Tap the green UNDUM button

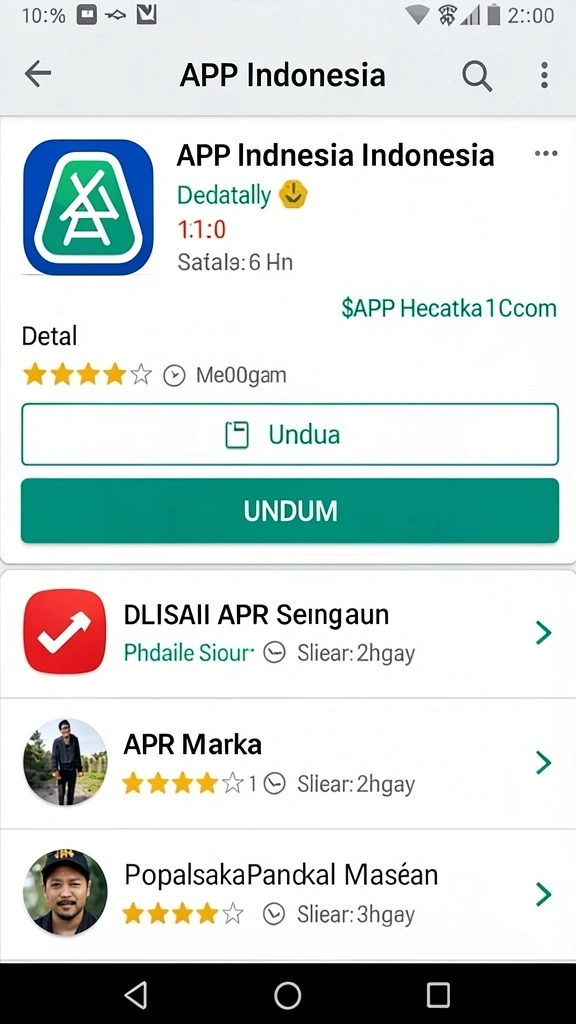(290, 511)
